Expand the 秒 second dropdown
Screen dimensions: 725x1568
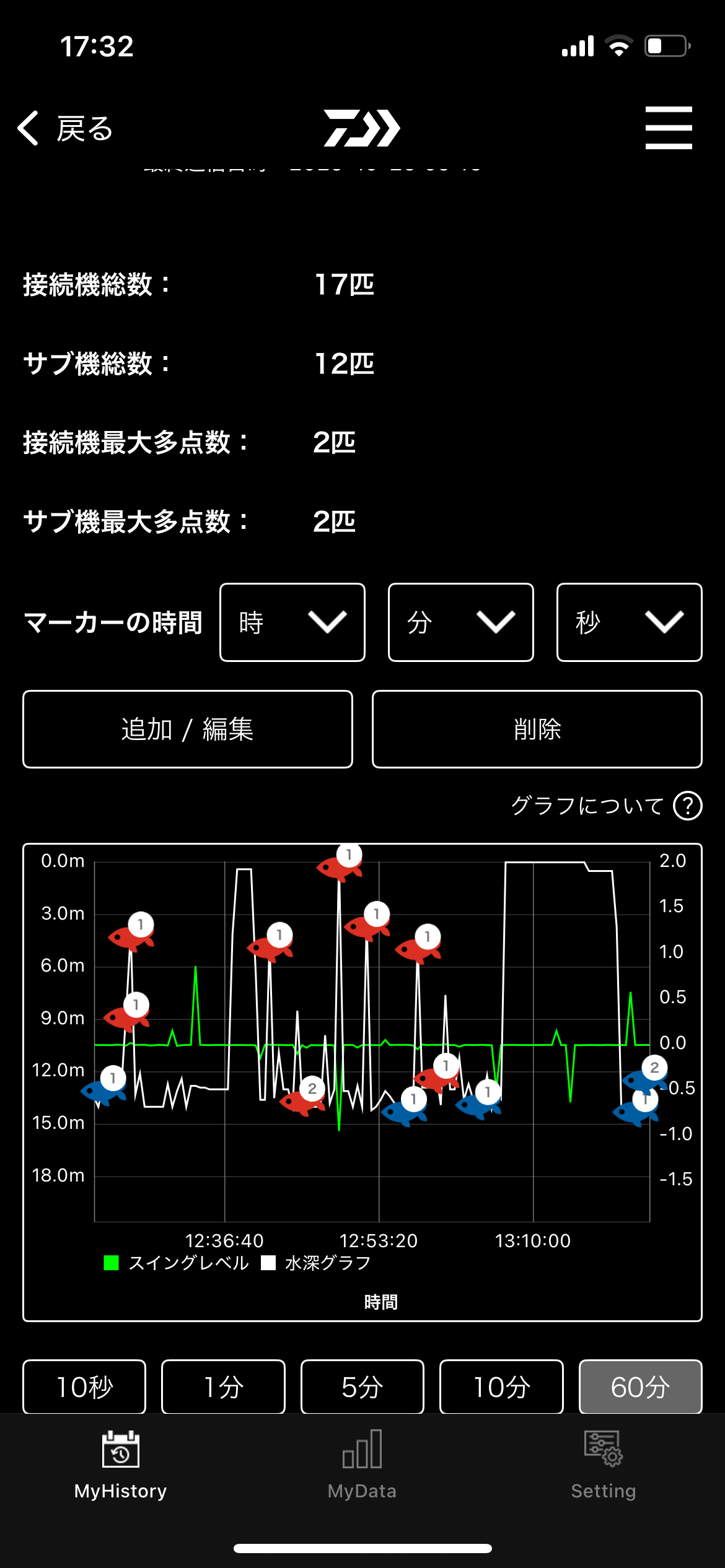pyautogui.click(x=629, y=622)
